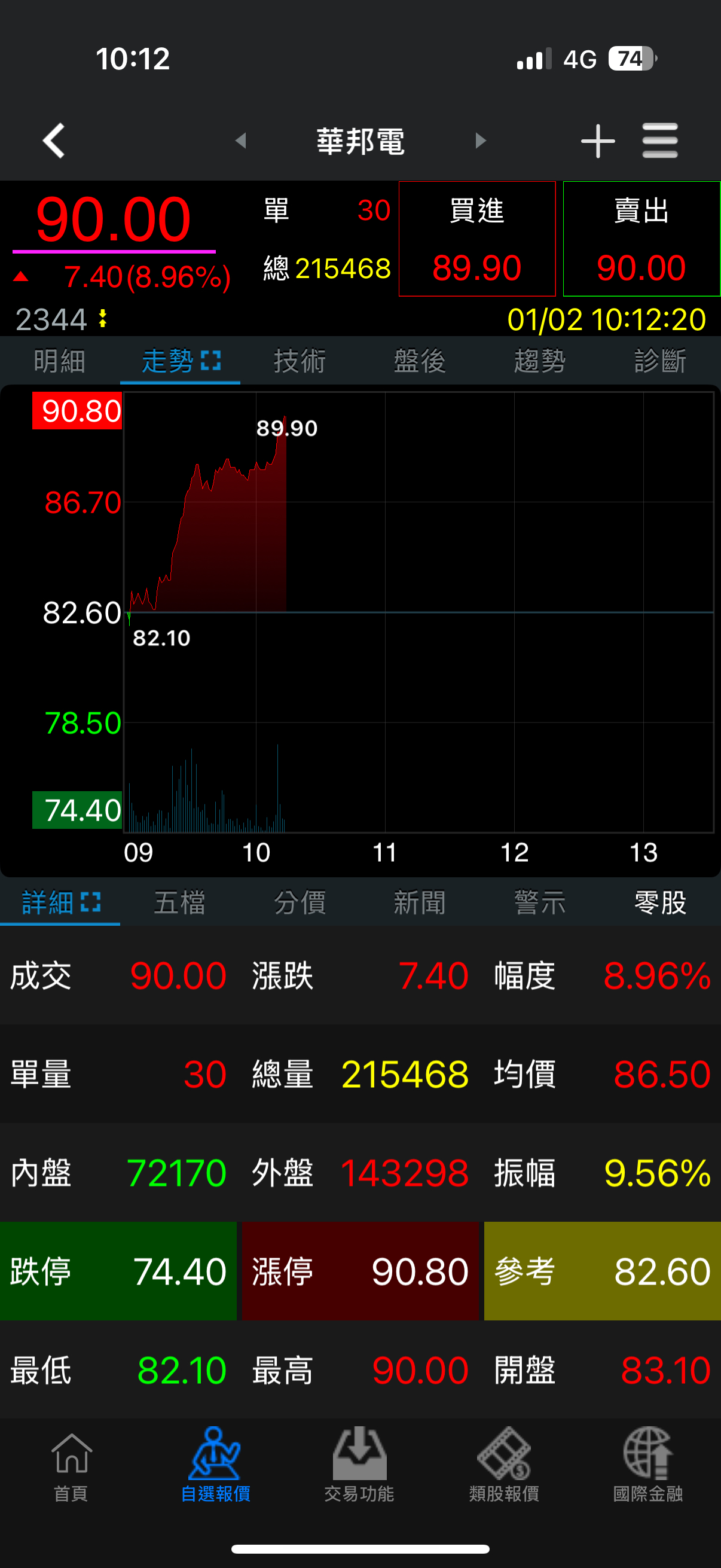Switch to the previous stock with left triangle
The height and width of the screenshot is (1568, 721).
[241, 141]
